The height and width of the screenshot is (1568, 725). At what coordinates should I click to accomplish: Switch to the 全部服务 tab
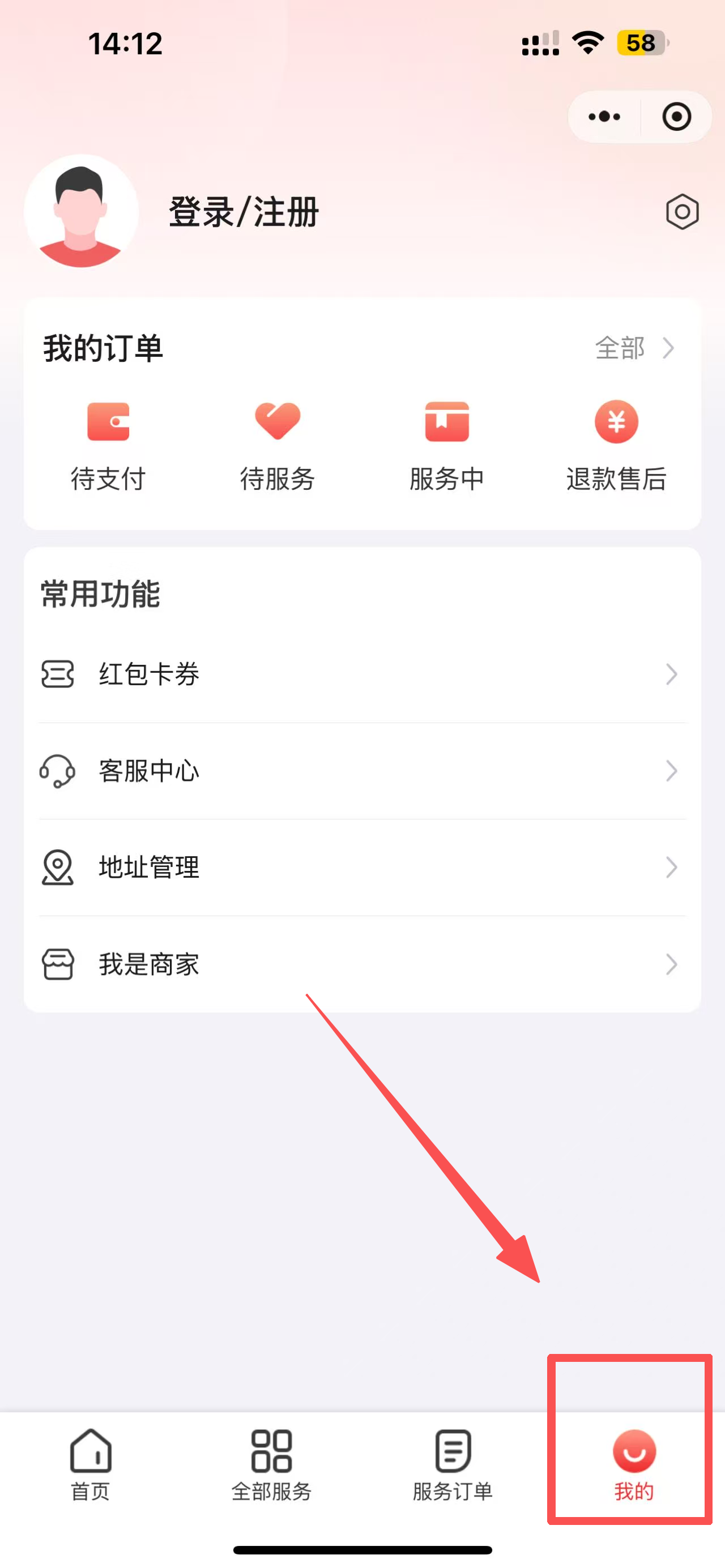pyautogui.click(x=271, y=1464)
